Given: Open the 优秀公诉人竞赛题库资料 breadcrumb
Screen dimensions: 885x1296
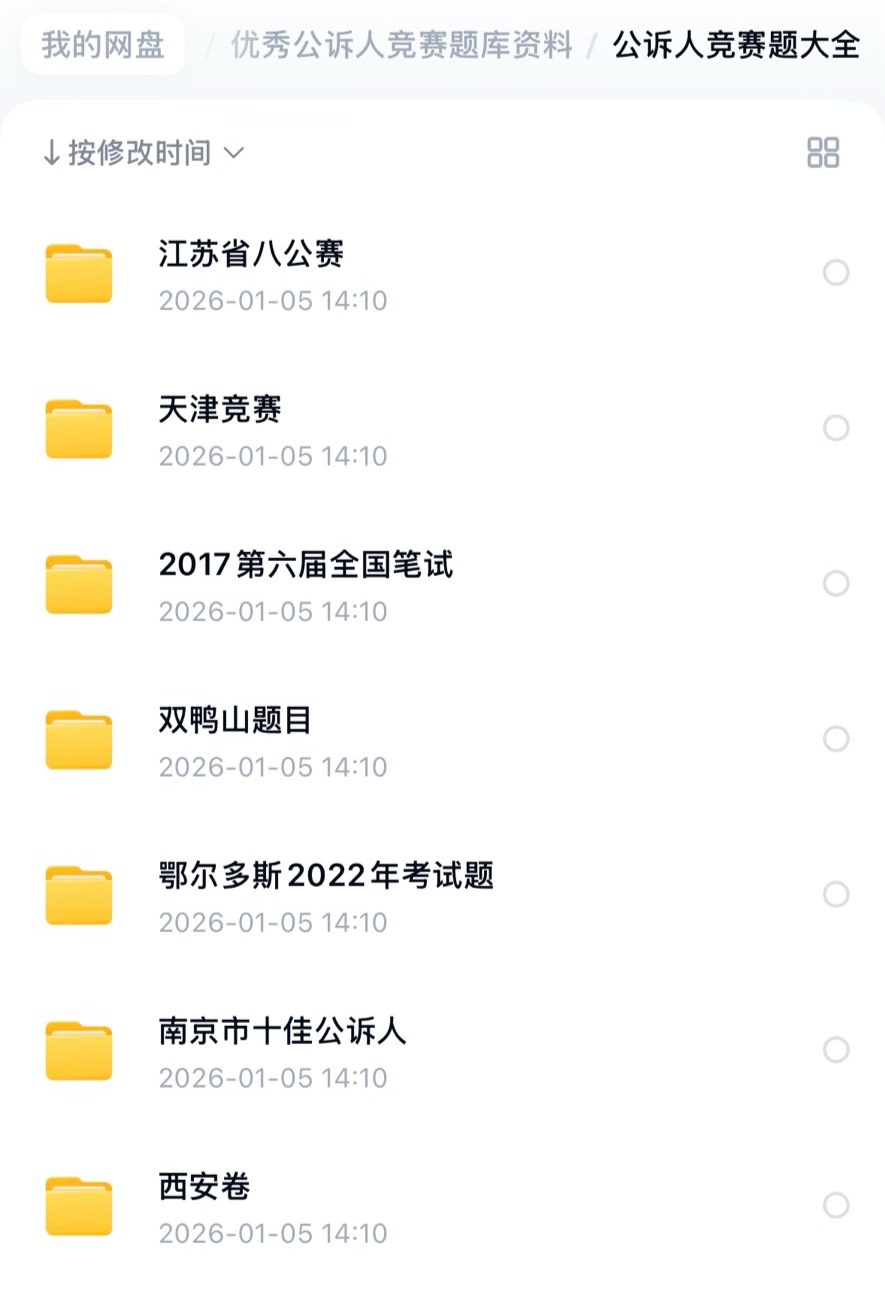Looking at the screenshot, I should 402,45.
